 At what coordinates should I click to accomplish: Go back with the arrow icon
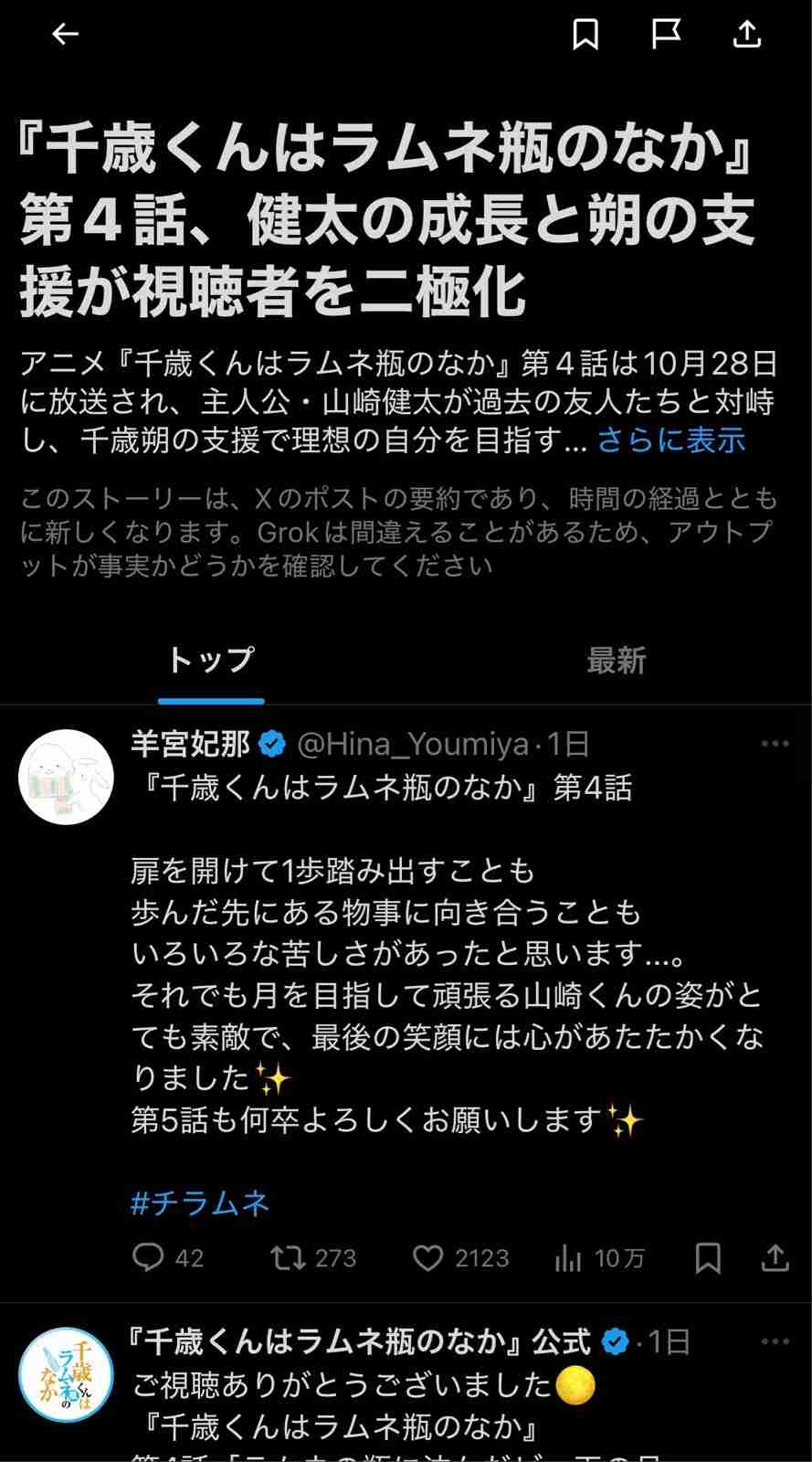(x=65, y=35)
